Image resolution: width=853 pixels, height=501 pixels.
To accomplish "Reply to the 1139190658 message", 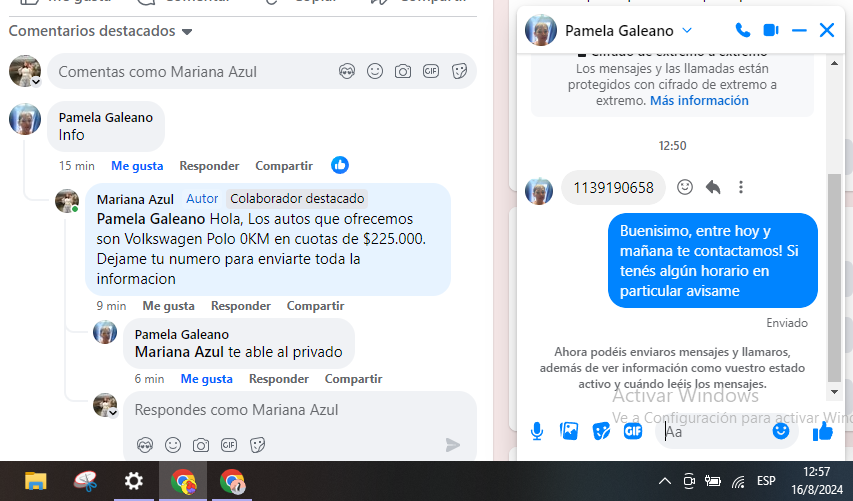I will pyautogui.click(x=713, y=187).
